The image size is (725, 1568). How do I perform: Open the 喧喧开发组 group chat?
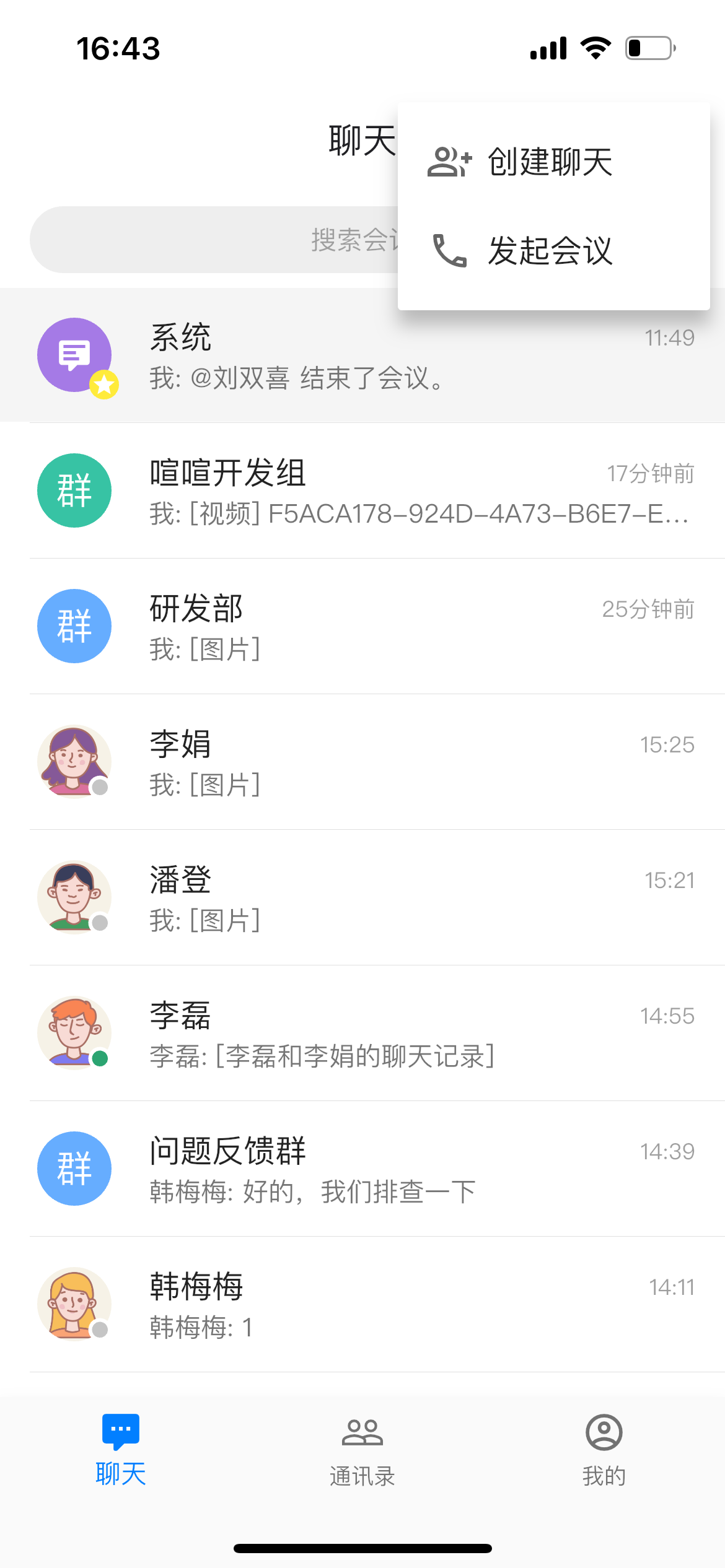372,491
